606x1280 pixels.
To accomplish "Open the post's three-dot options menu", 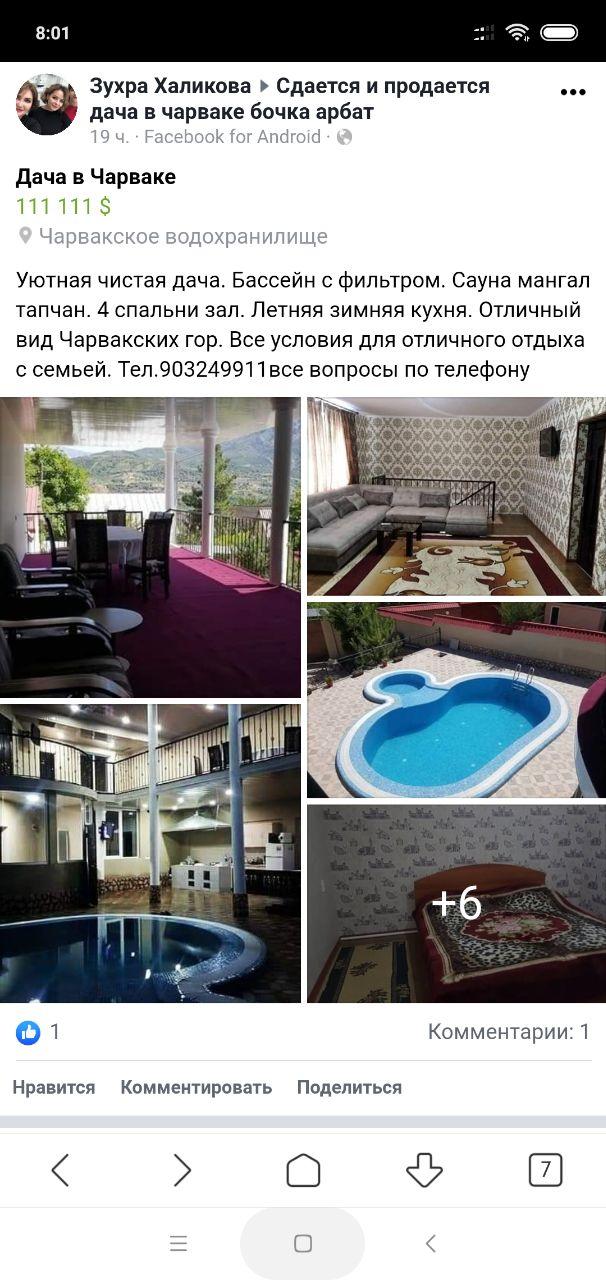I will [572, 92].
